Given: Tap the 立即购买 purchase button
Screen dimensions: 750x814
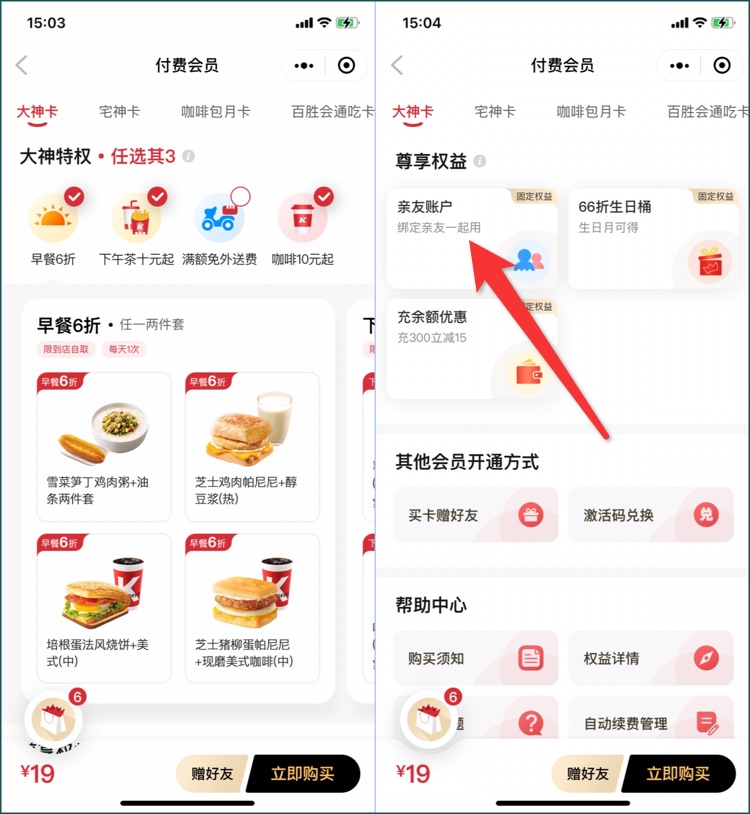Looking at the screenshot, I should click(304, 773).
